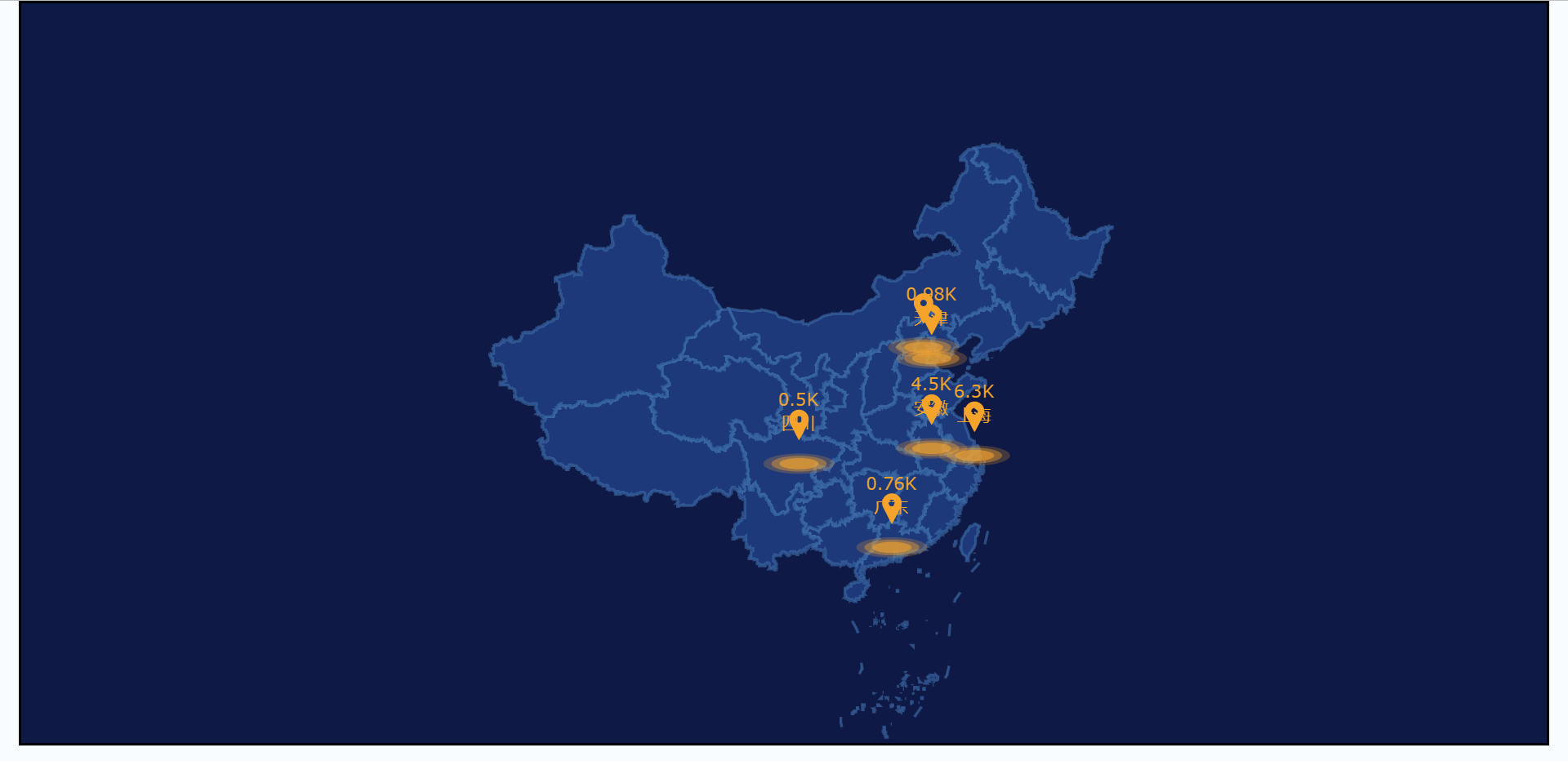Select the 上海 6.3K map pin

pos(974,414)
